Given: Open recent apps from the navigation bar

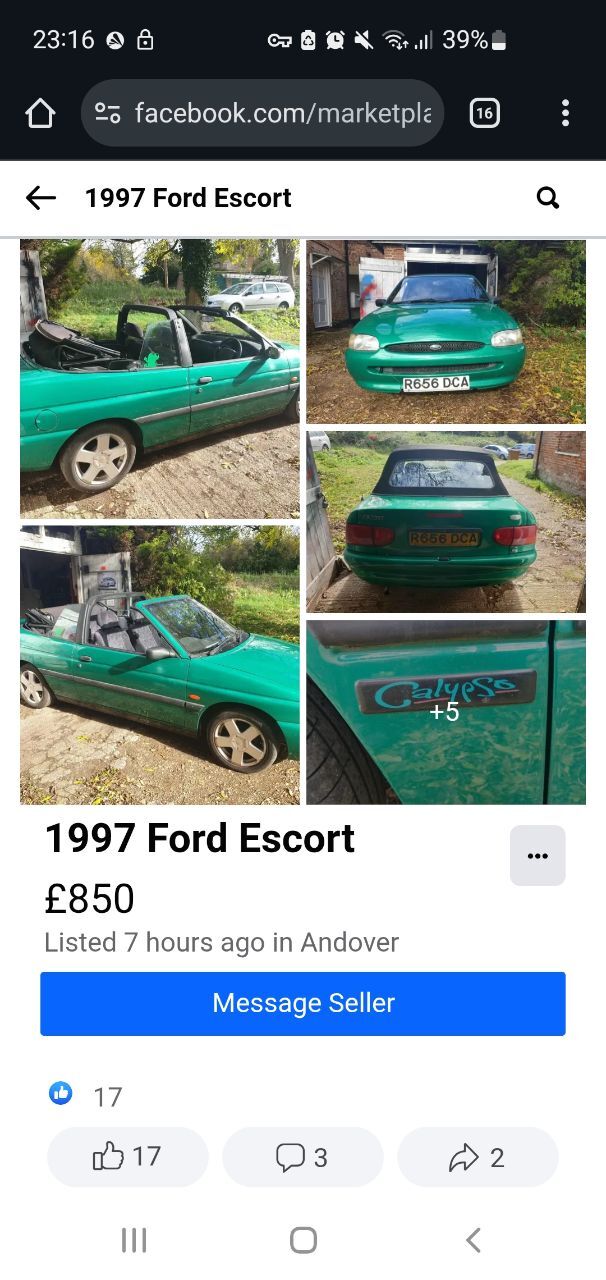Looking at the screenshot, I should click(134, 1241).
